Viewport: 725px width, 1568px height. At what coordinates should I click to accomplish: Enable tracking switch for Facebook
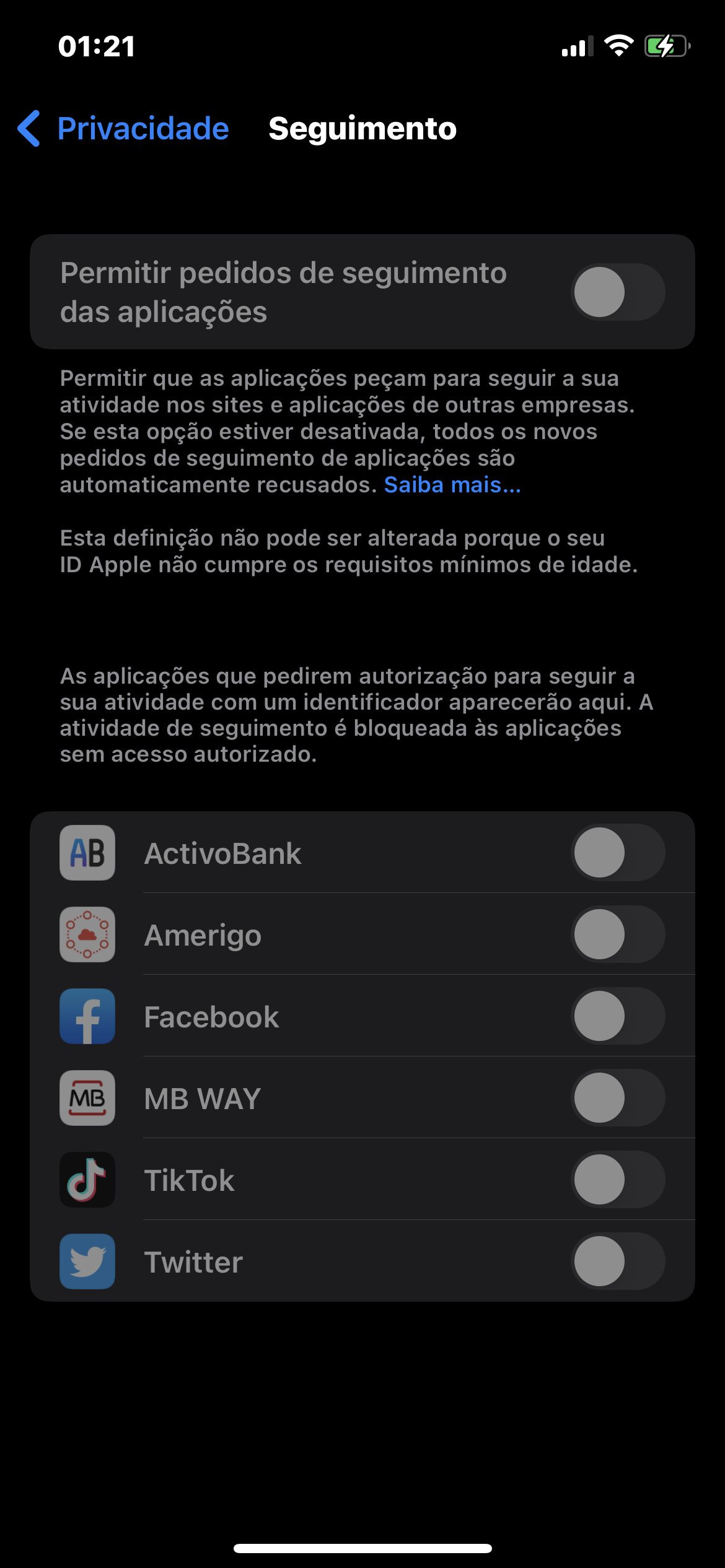618,1016
